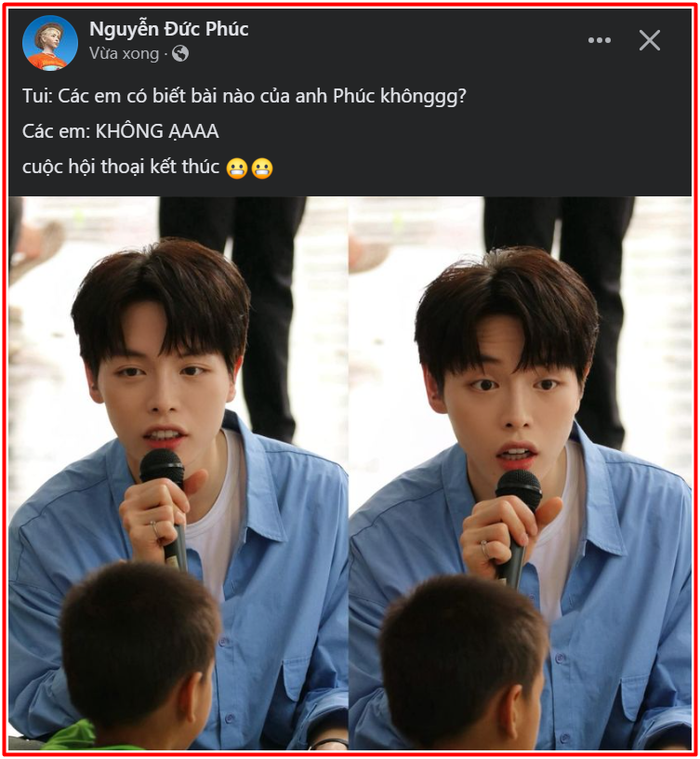Viewport: 700px width, 759px height.
Task: Open the post's three-dot options menu
Action: (599, 40)
